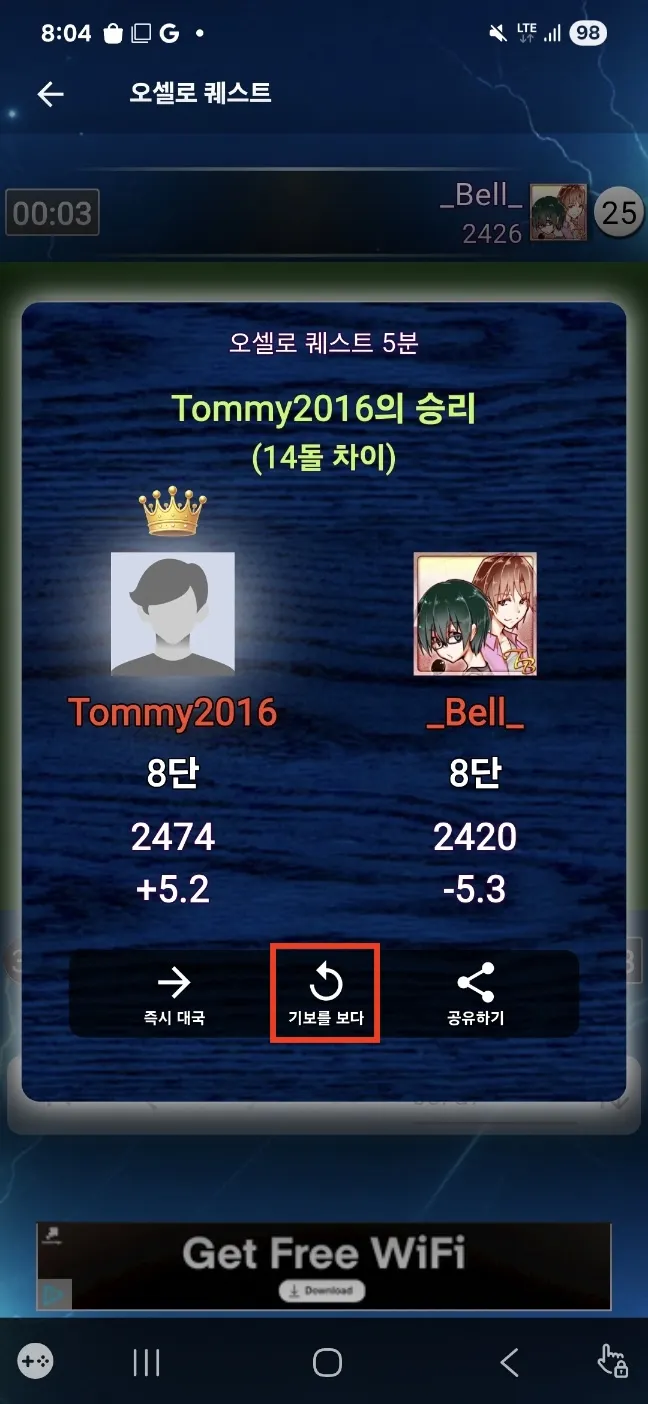Open the recent apps button

point(147,1362)
